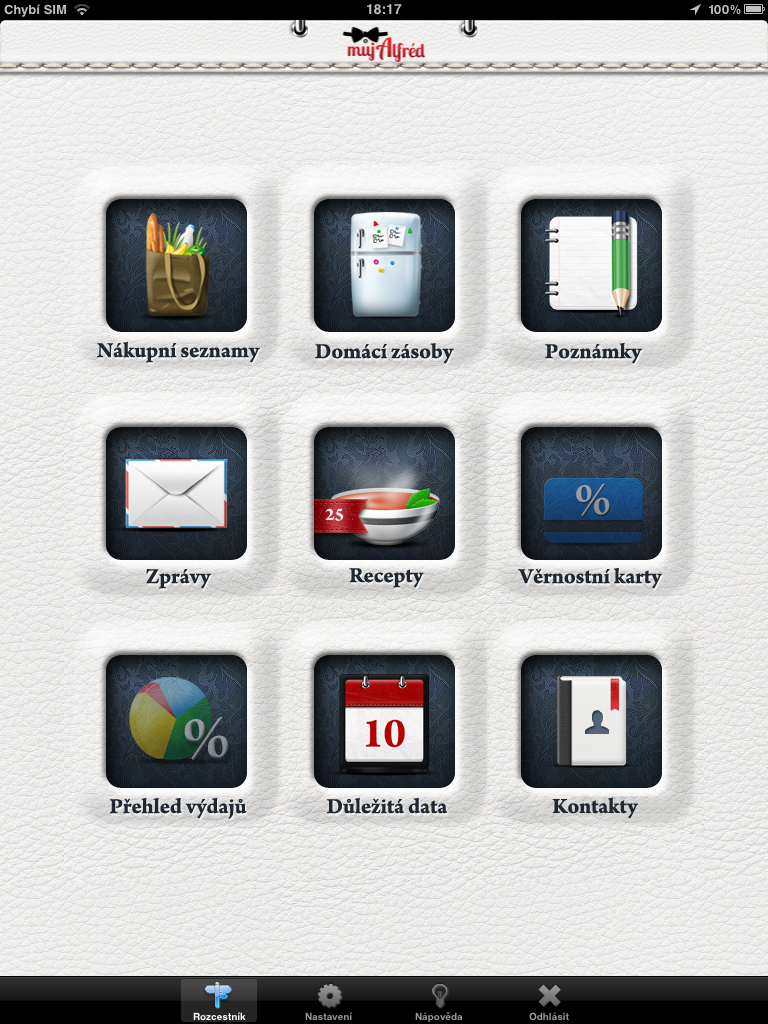Open Kontakty contacts
Image resolution: width=768 pixels, height=1024 pixels.
coord(591,721)
